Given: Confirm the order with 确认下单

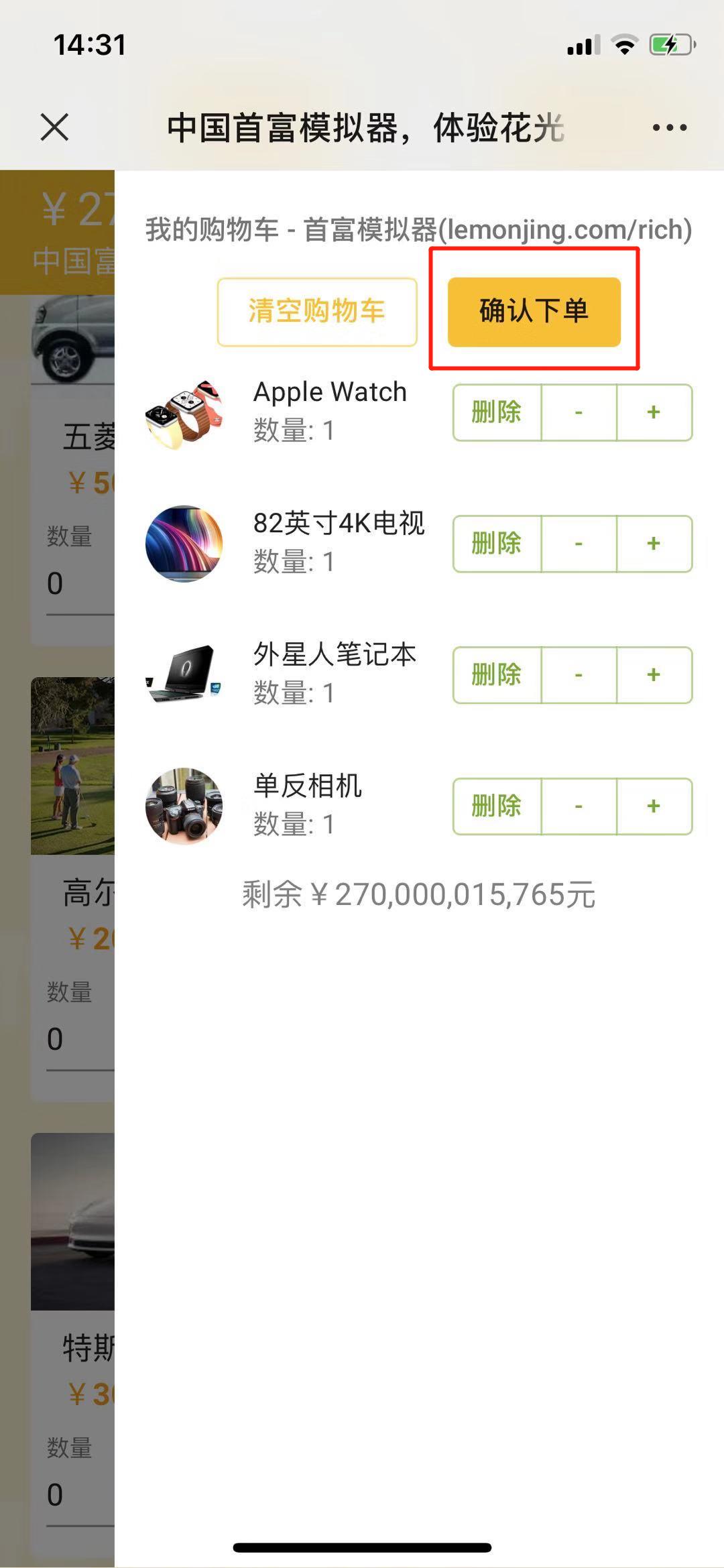Looking at the screenshot, I should pos(534,310).
